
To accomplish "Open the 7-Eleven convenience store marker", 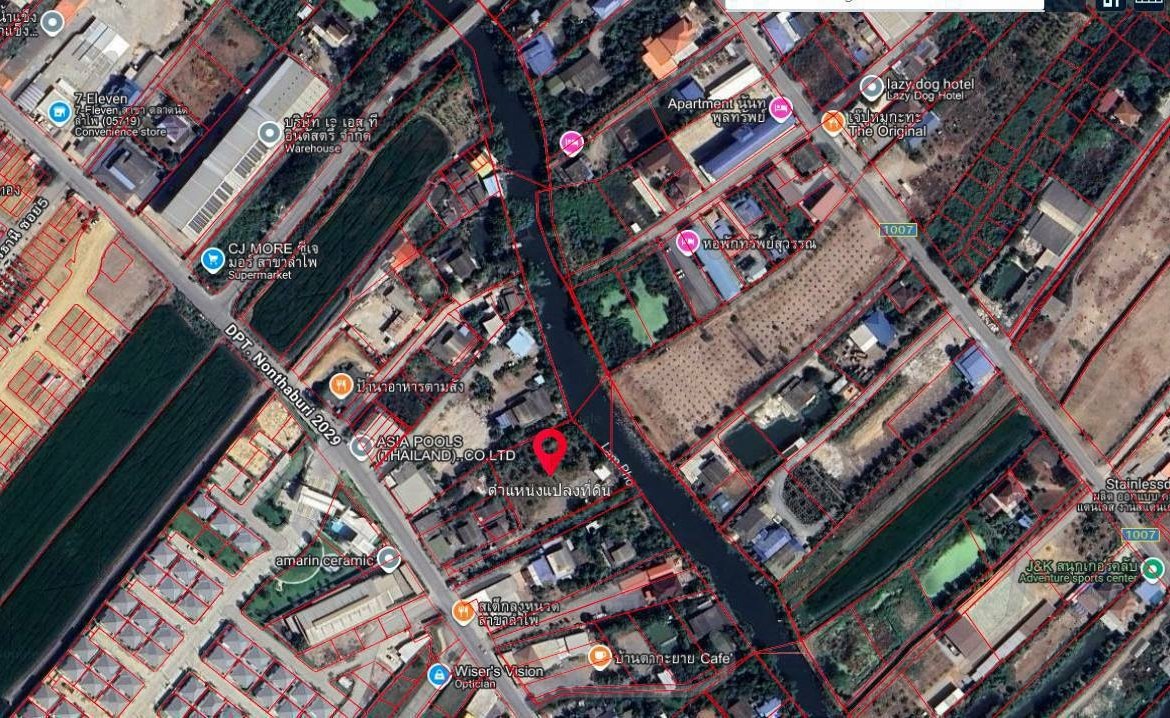I will [x=59, y=111].
